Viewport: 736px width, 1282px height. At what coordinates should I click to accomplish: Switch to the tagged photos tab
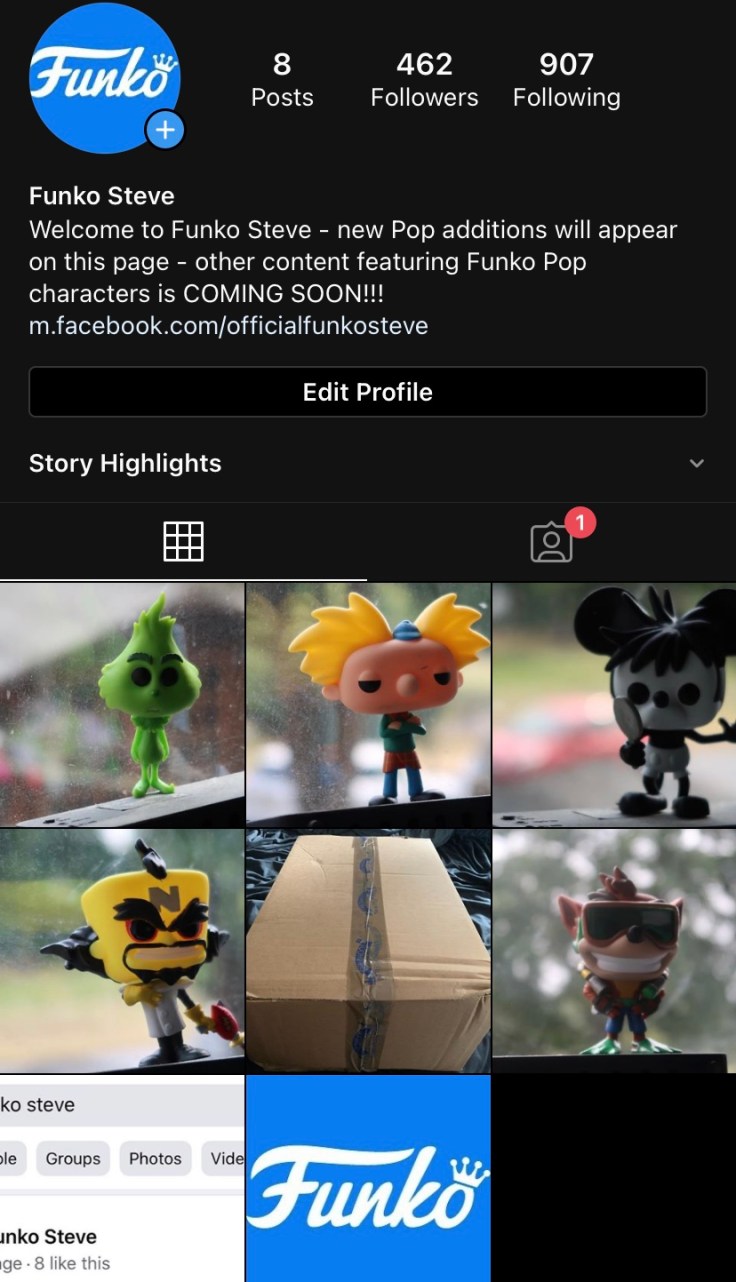point(551,541)
